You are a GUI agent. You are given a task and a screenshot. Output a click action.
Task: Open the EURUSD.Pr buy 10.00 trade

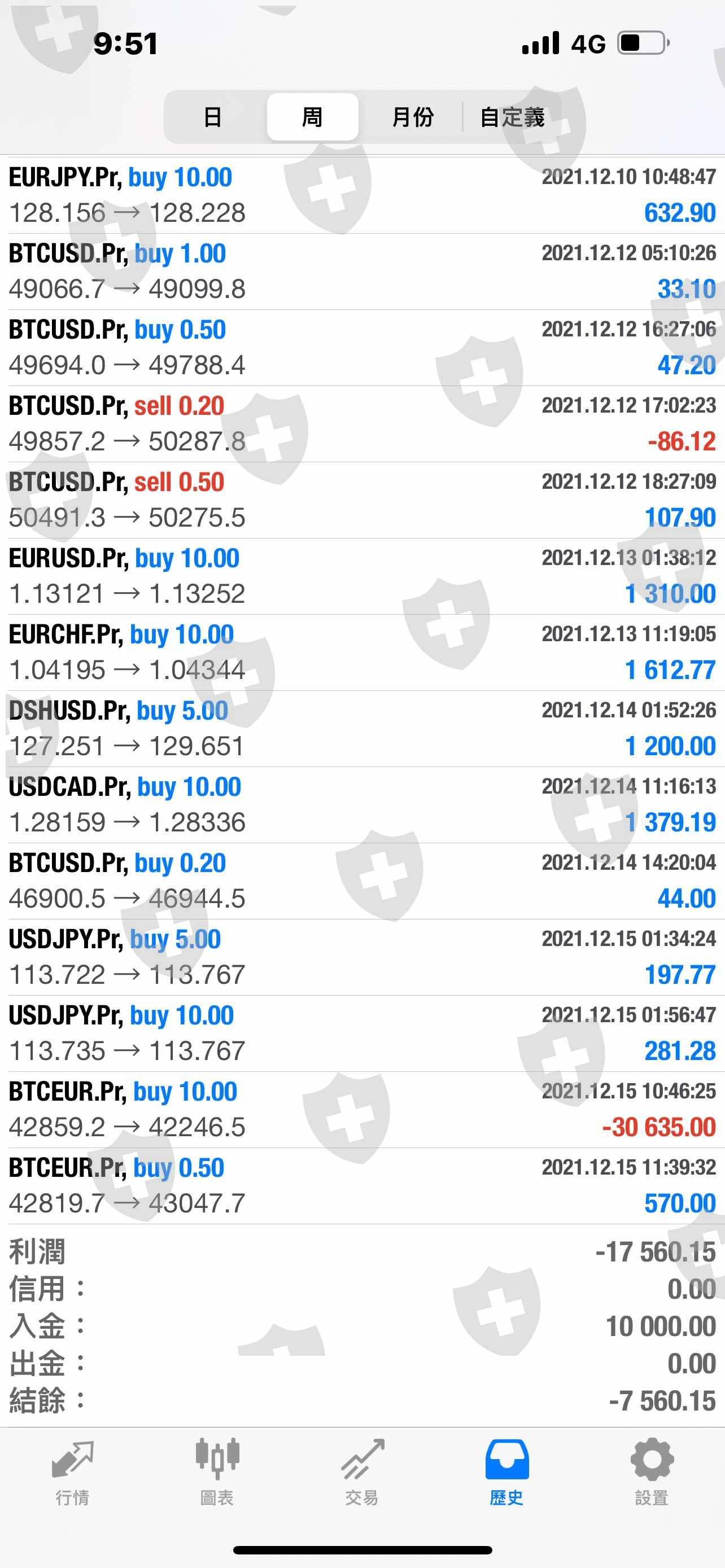(x=362, y=576)
